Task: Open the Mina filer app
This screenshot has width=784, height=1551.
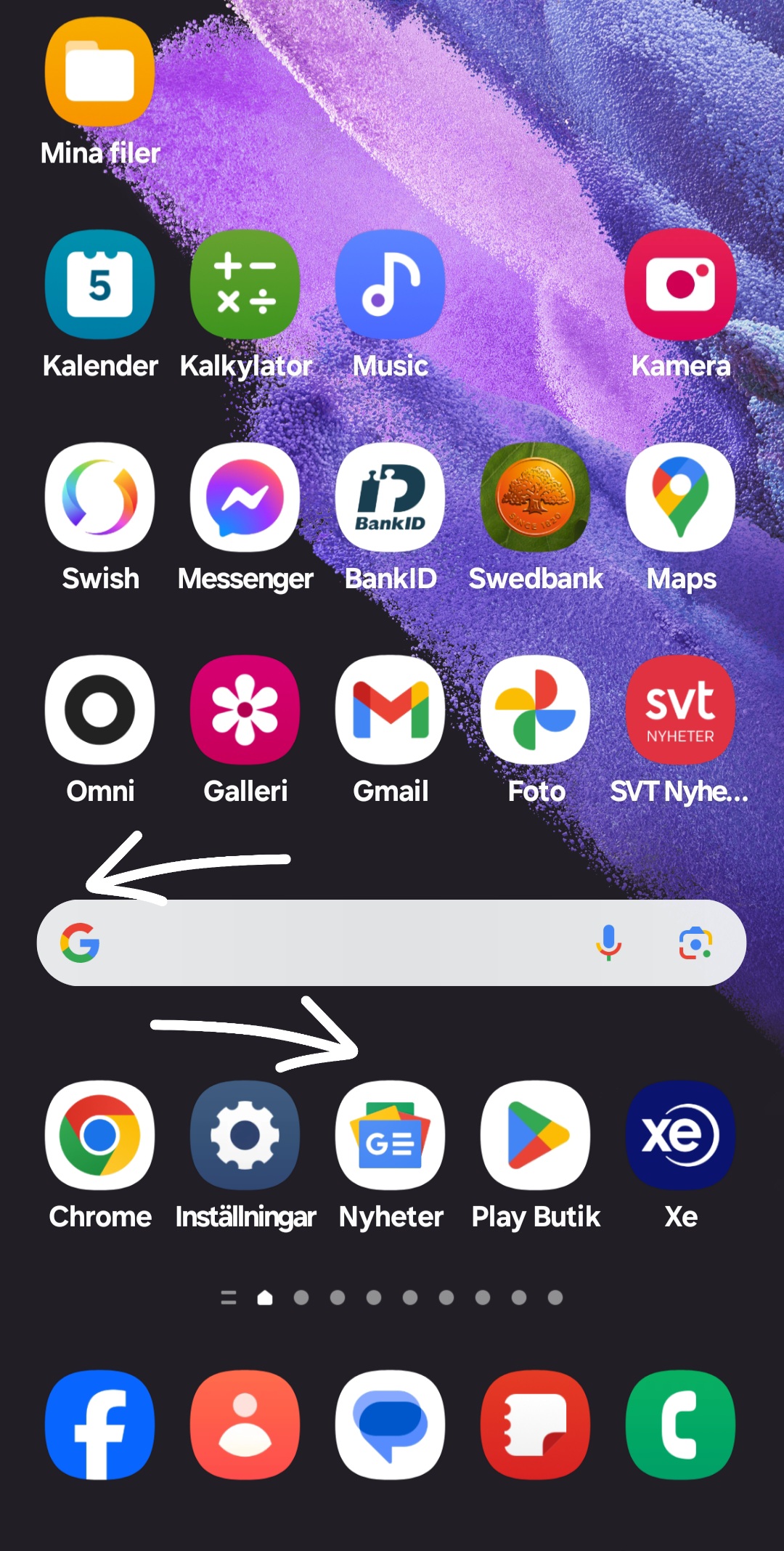Action: click(x=99, y=73)
